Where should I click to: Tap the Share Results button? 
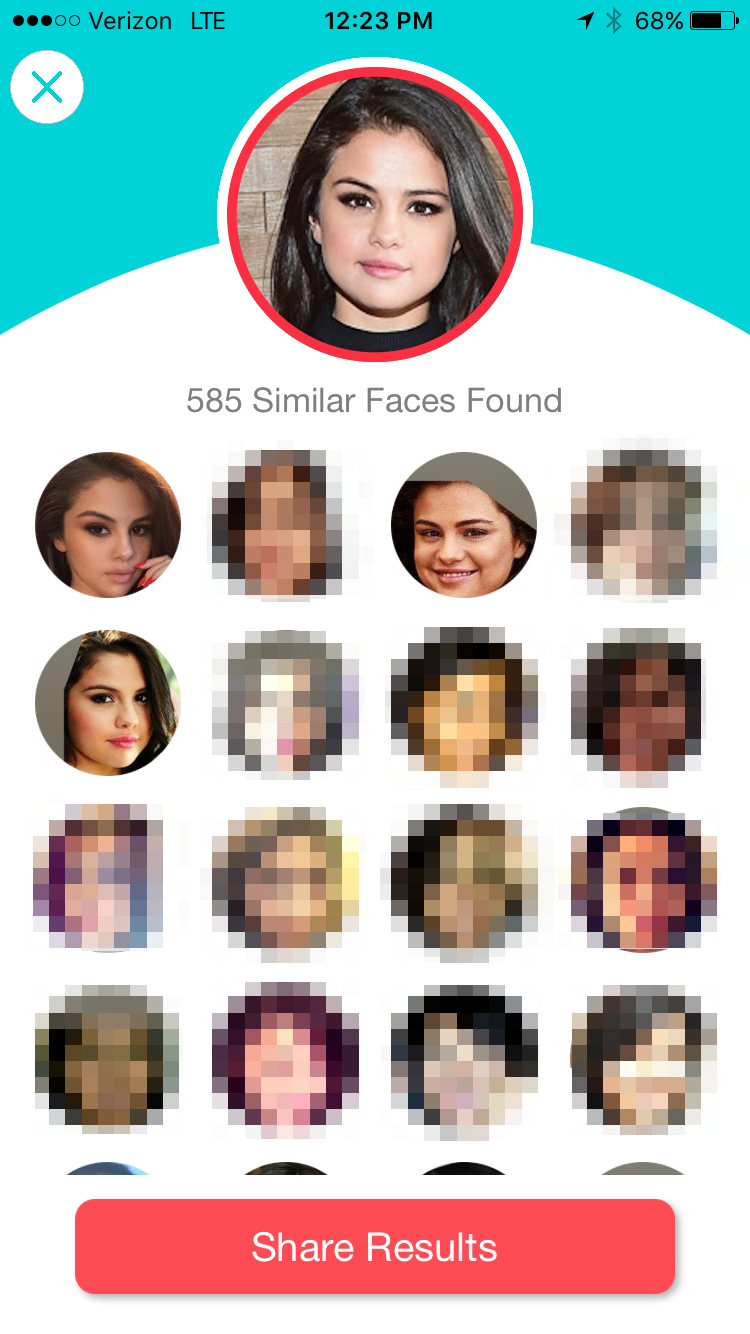pyautogui.click(x=375, y=1246)
